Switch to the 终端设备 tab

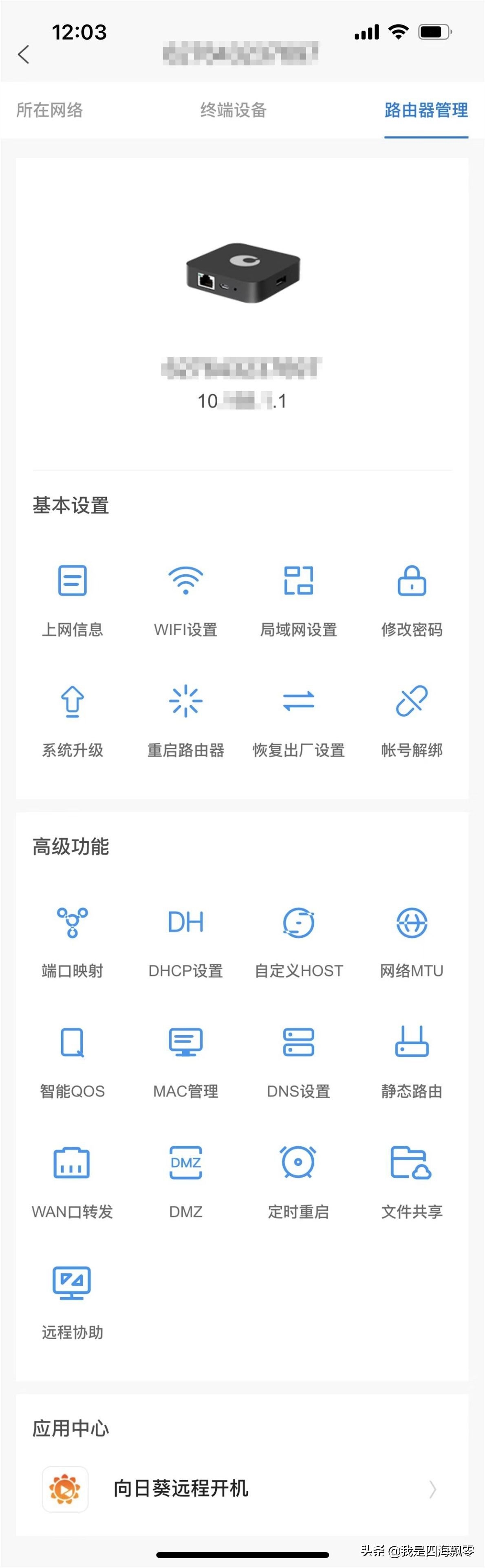[234, 110]
